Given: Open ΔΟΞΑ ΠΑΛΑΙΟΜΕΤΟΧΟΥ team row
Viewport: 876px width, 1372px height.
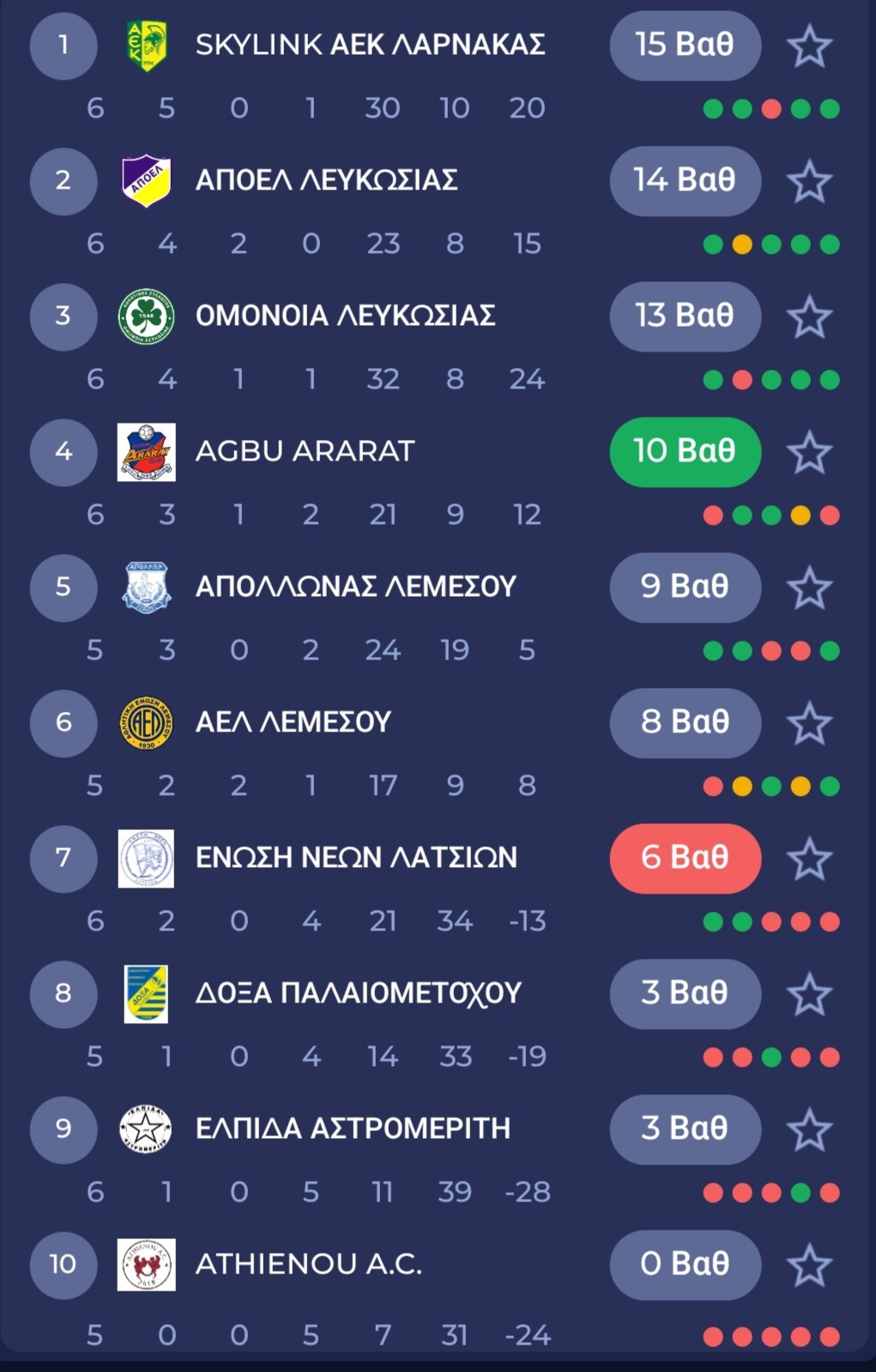Looking at the screenshot, I should point(358,993).
